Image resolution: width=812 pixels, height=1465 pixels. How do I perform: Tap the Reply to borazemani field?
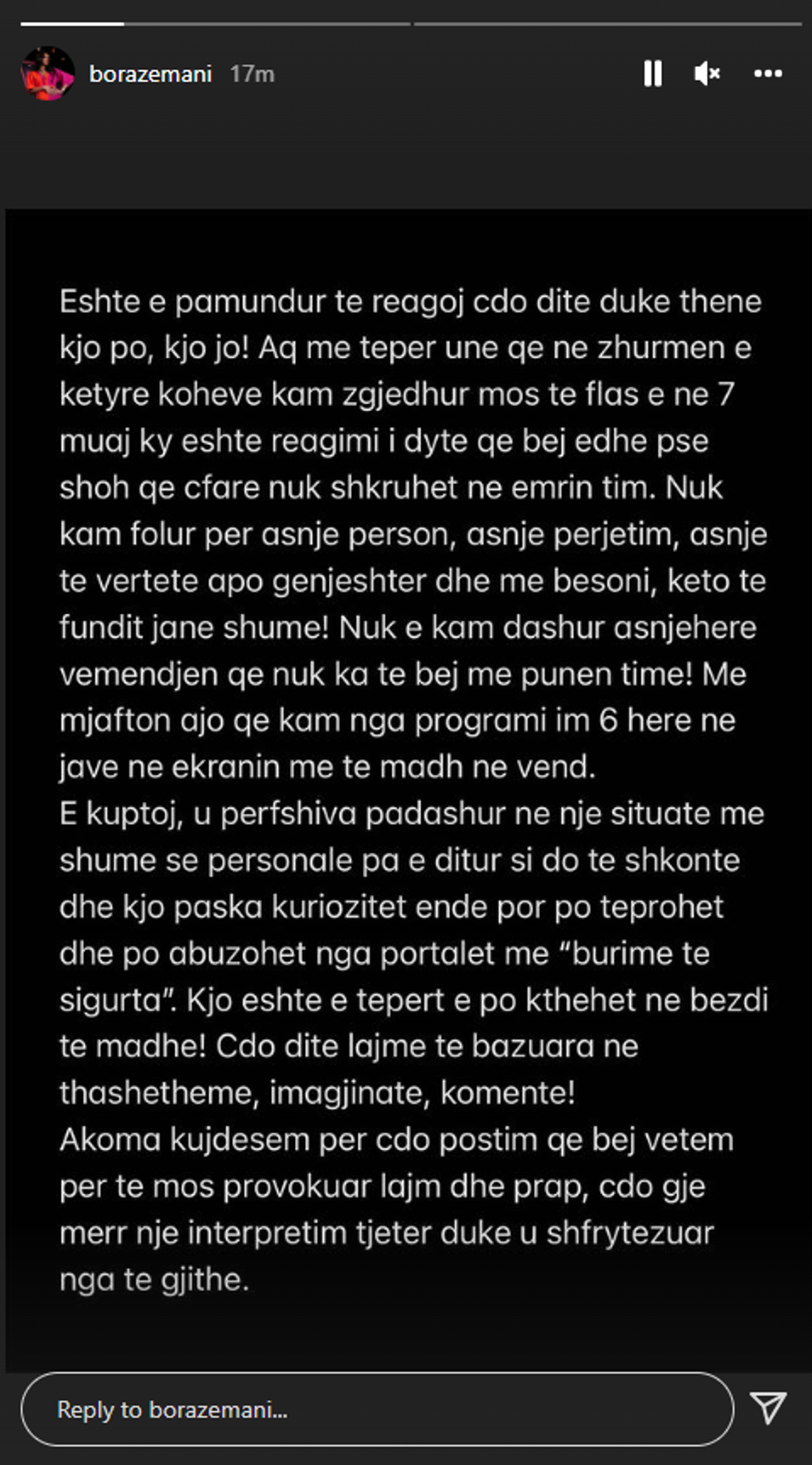click(377, 1409)
